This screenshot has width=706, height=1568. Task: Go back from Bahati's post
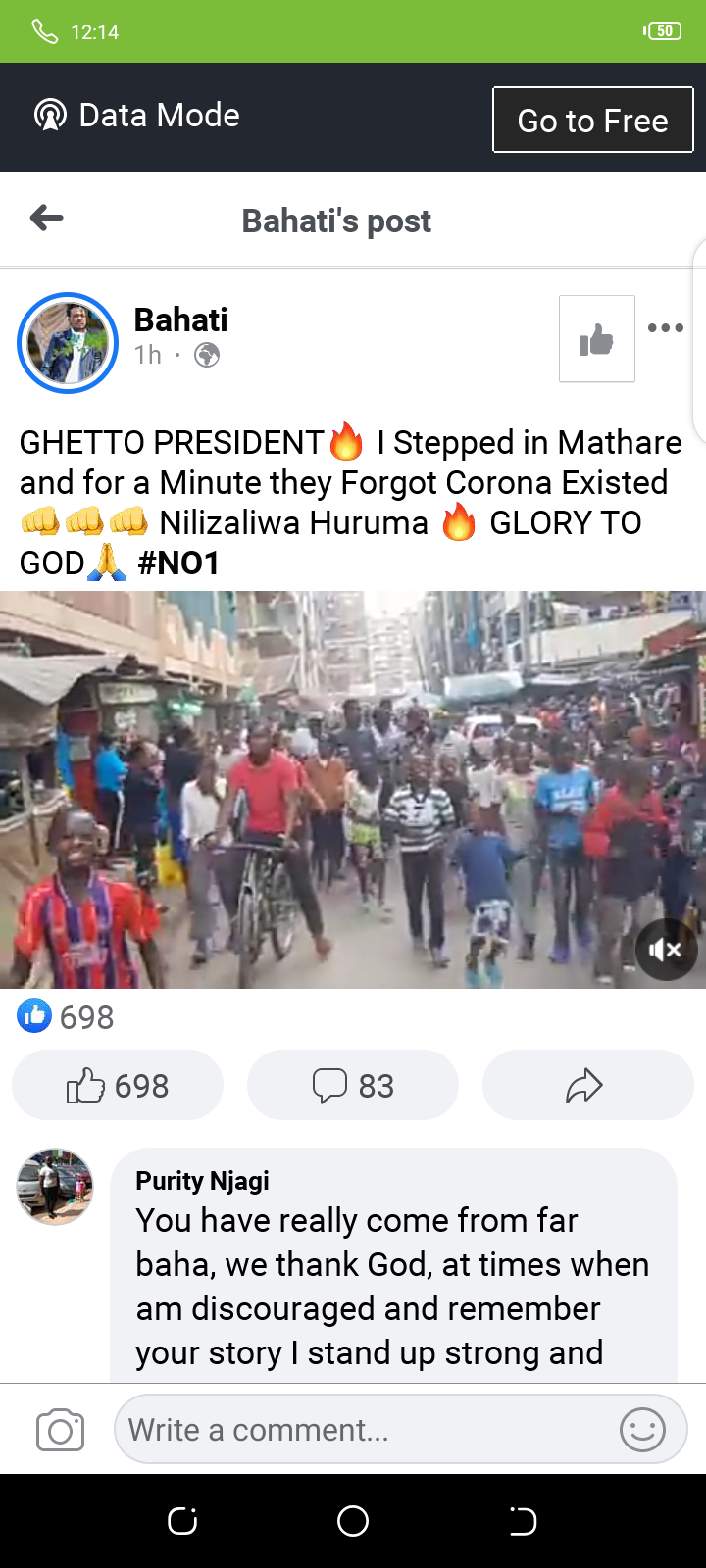pos(46,219)
